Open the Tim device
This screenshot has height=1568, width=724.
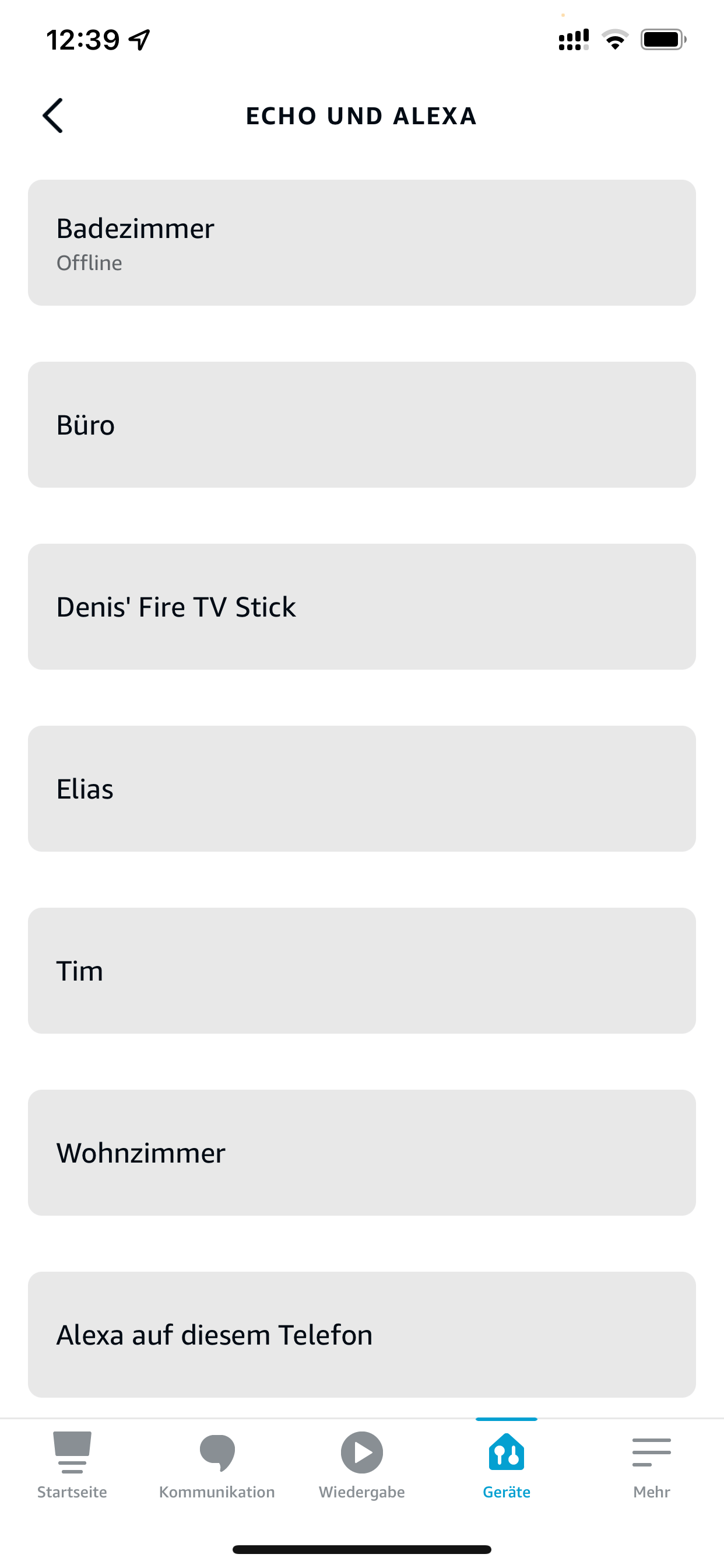click(361, 970)
